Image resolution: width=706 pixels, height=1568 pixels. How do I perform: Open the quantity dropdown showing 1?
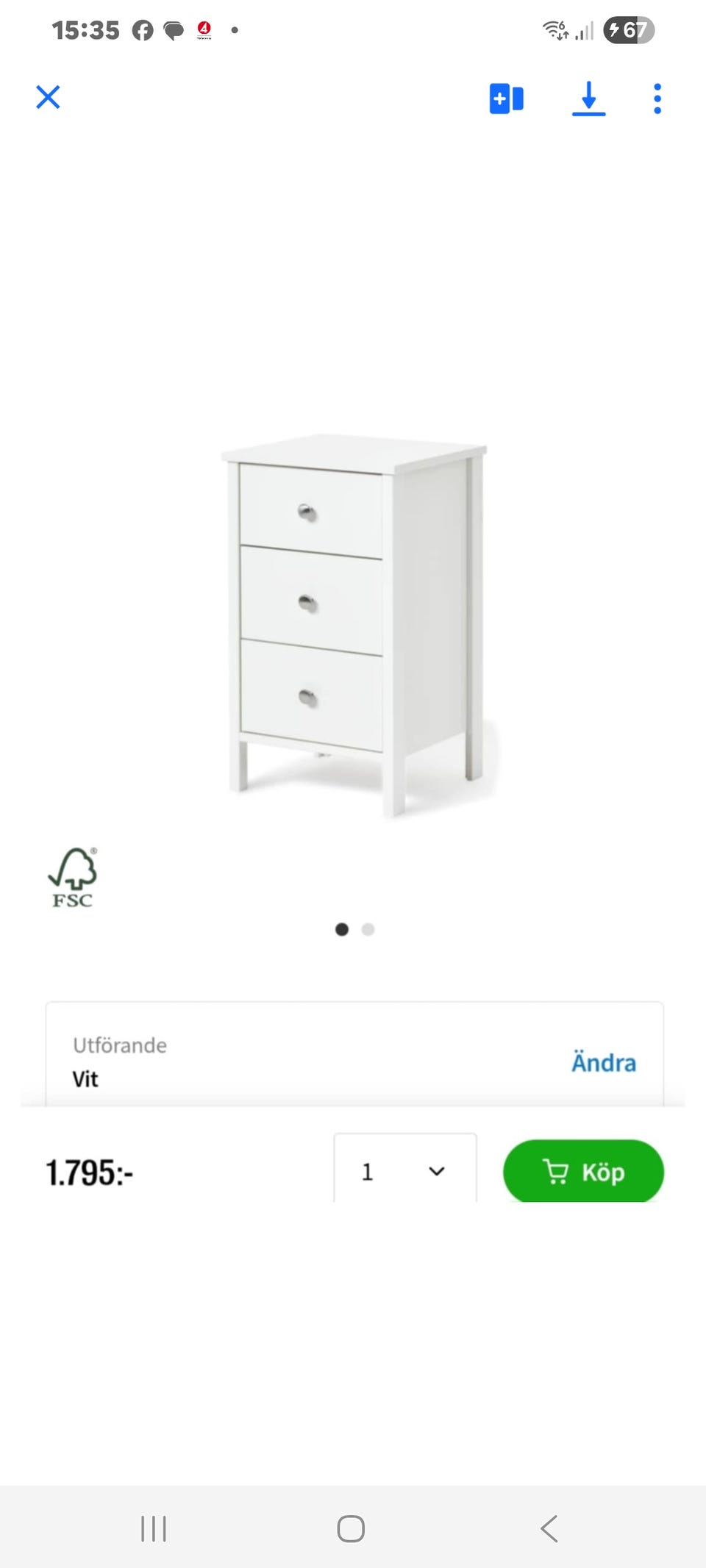click(405, 1170)
